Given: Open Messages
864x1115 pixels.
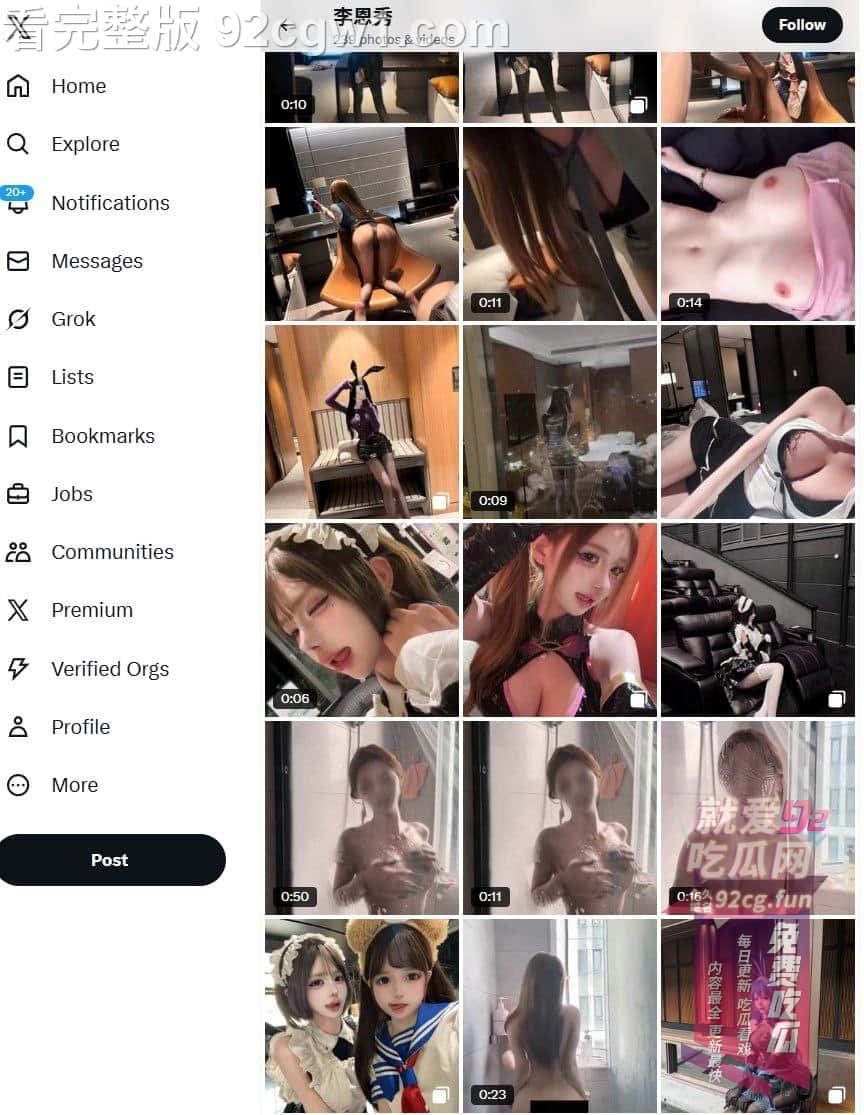Looking at the screenshot, I should tap(97, 261).
